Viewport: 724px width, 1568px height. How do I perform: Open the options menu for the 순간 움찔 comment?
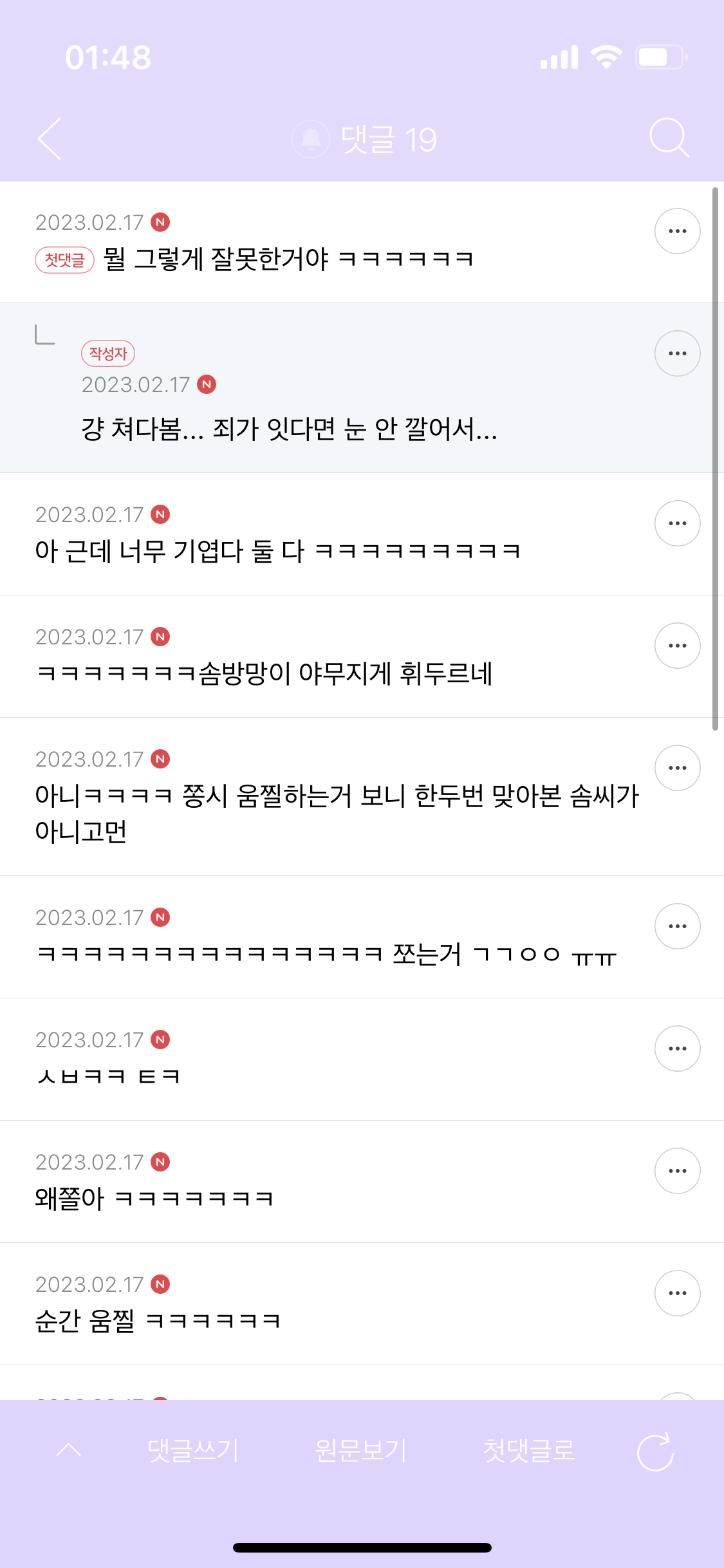click(x=677, y=1293)
